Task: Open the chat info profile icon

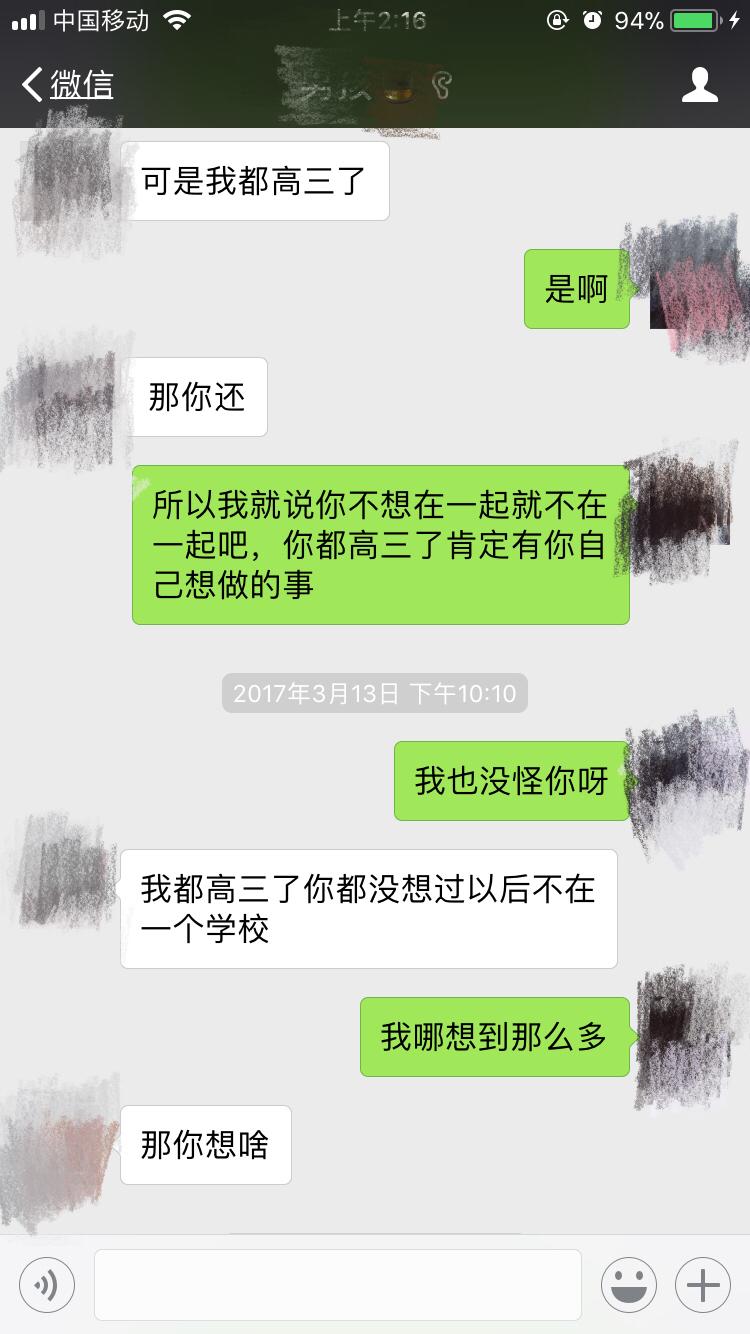Action: 699,85
